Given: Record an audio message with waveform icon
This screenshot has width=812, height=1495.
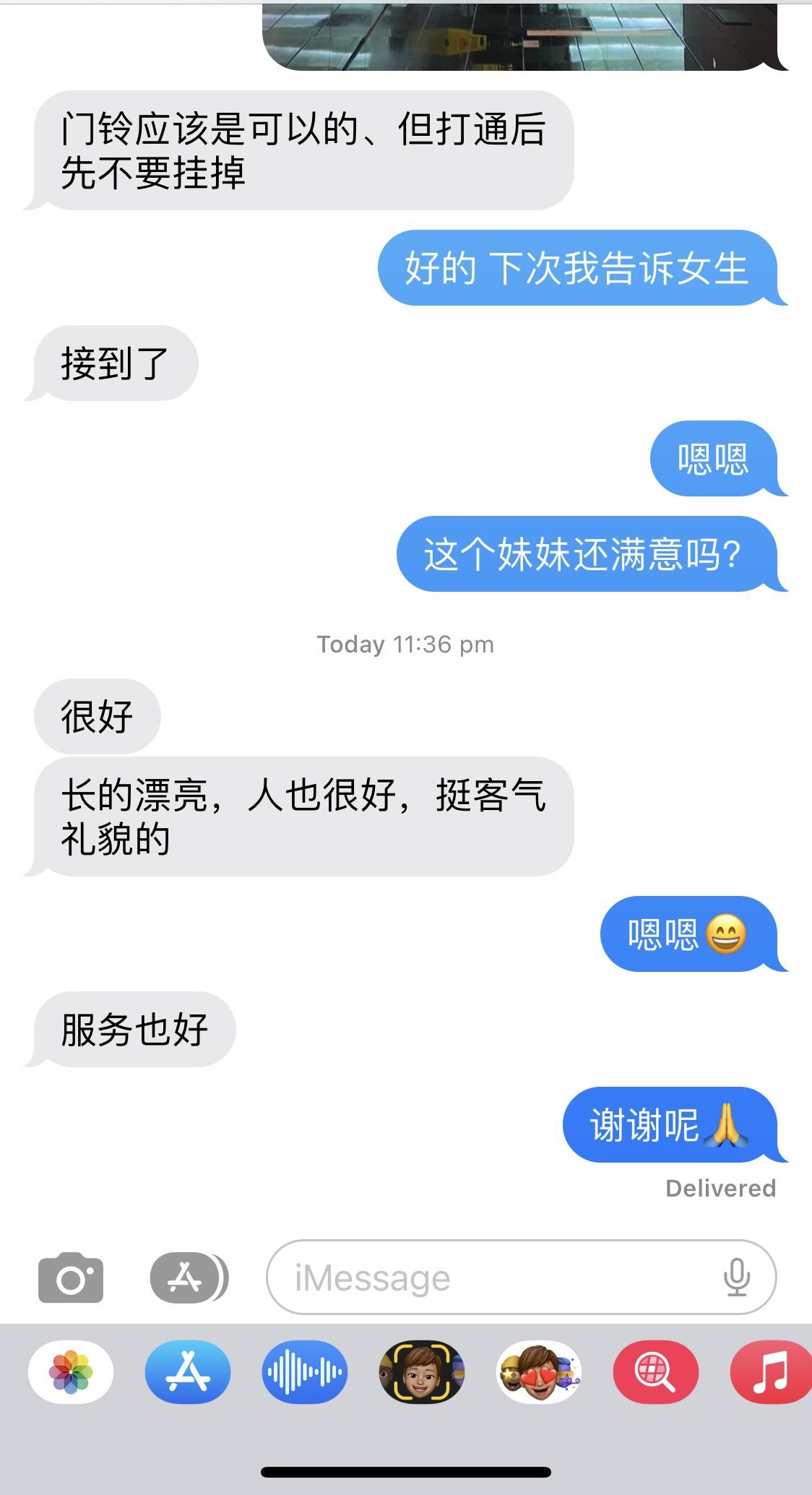Looking at the screenshot, I should tap(305, 1371).
